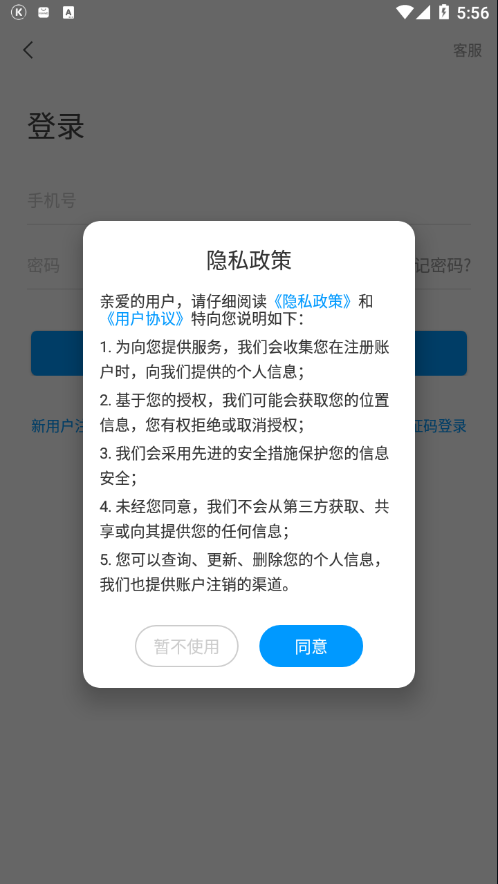This screenshot has height=884, width=498.
Task: Choose 暂不使用 to decline
Action: point(187,646)
